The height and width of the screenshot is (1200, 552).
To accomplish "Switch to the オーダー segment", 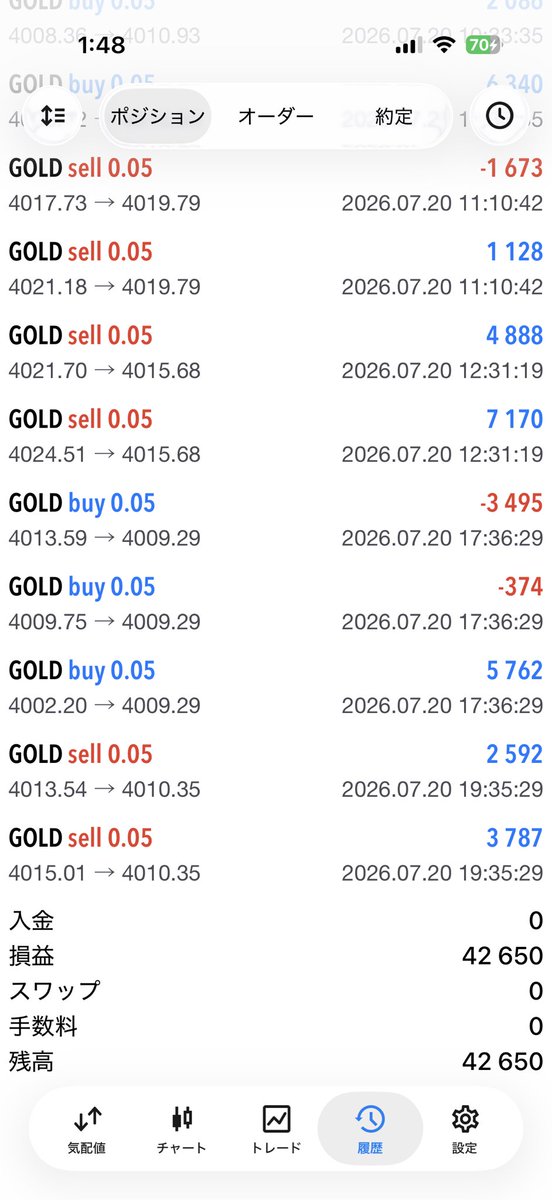I will pyautogui.click(x=276, y=116).
